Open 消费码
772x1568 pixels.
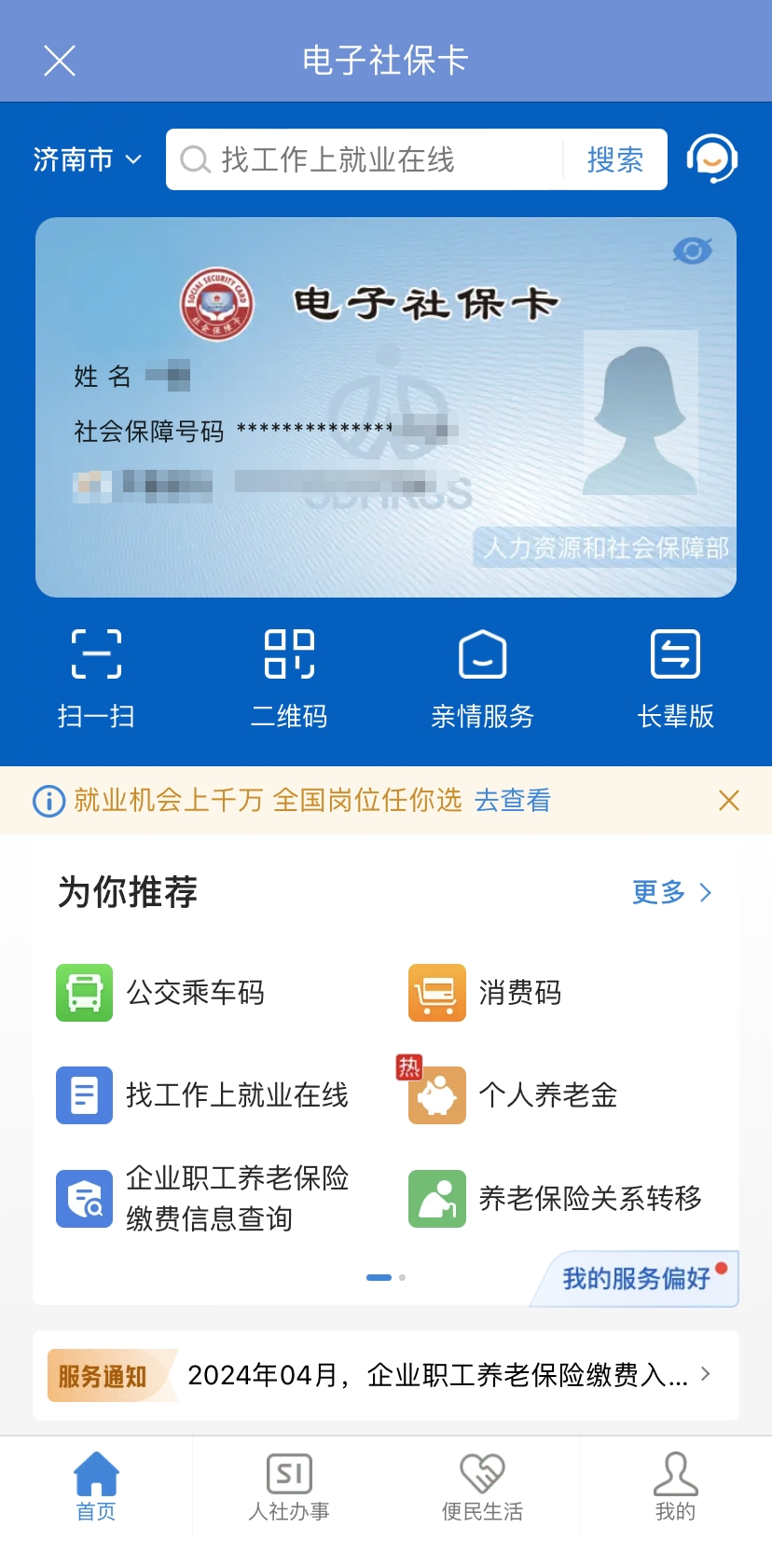485,993
